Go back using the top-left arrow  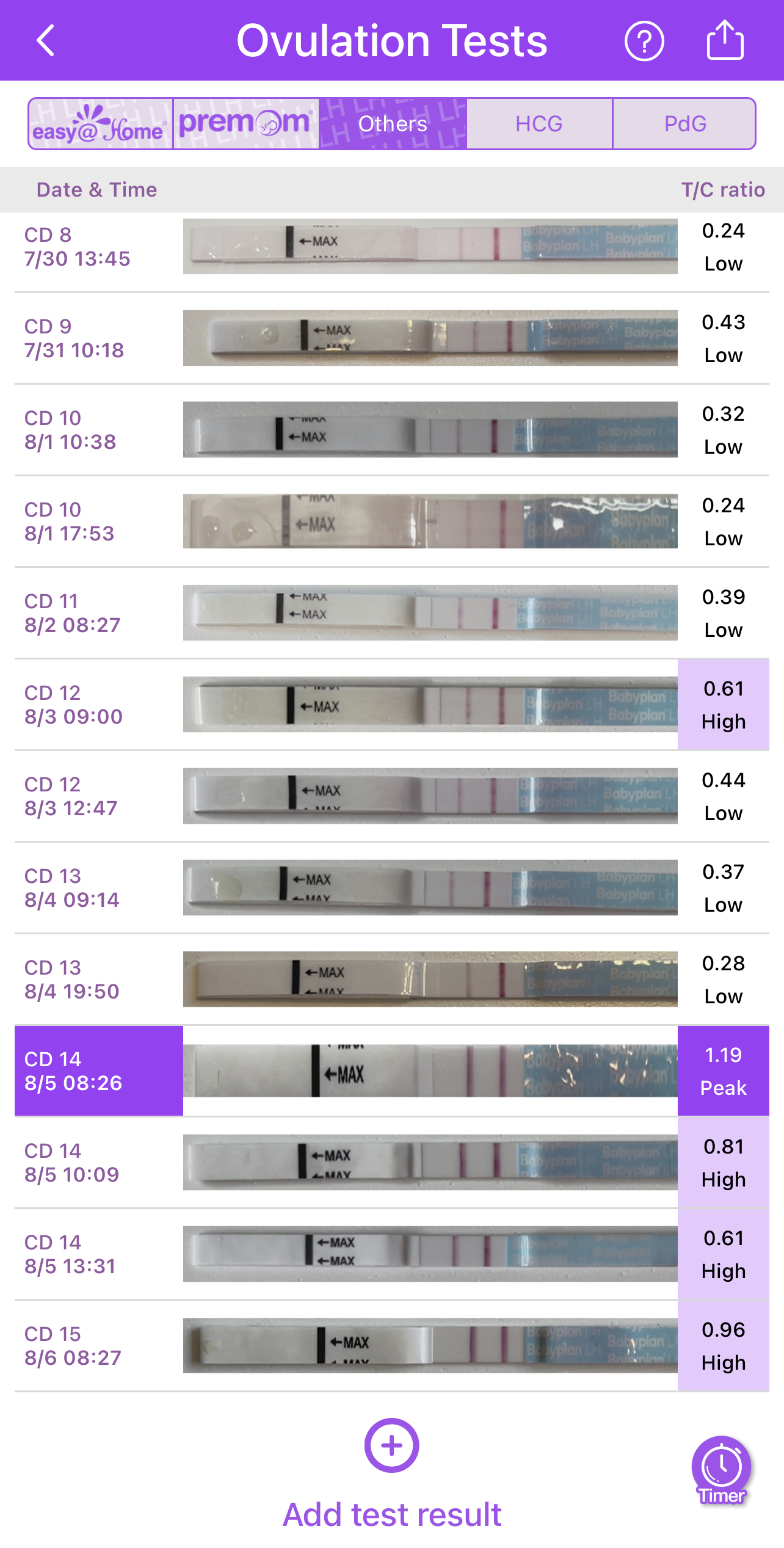46,40
